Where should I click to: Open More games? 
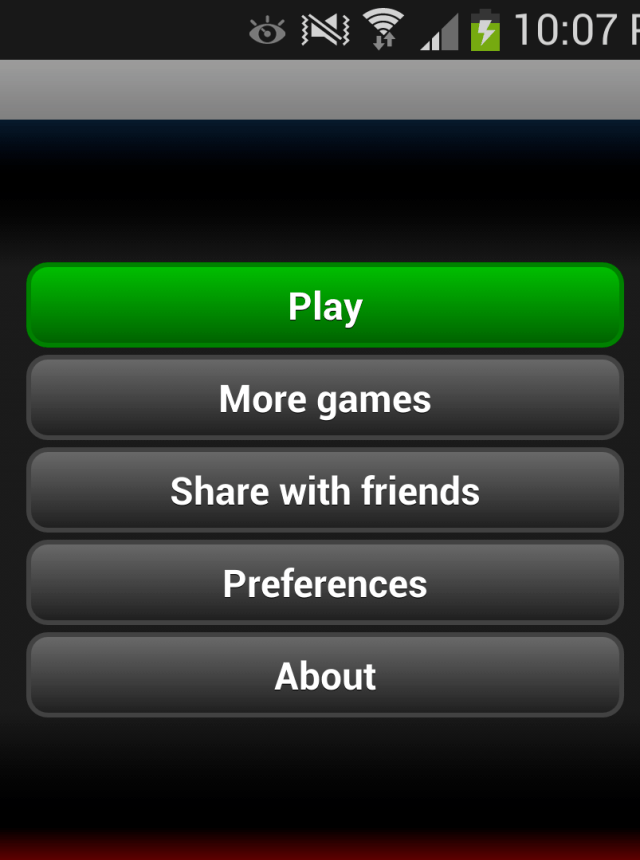tap(325, 399)
